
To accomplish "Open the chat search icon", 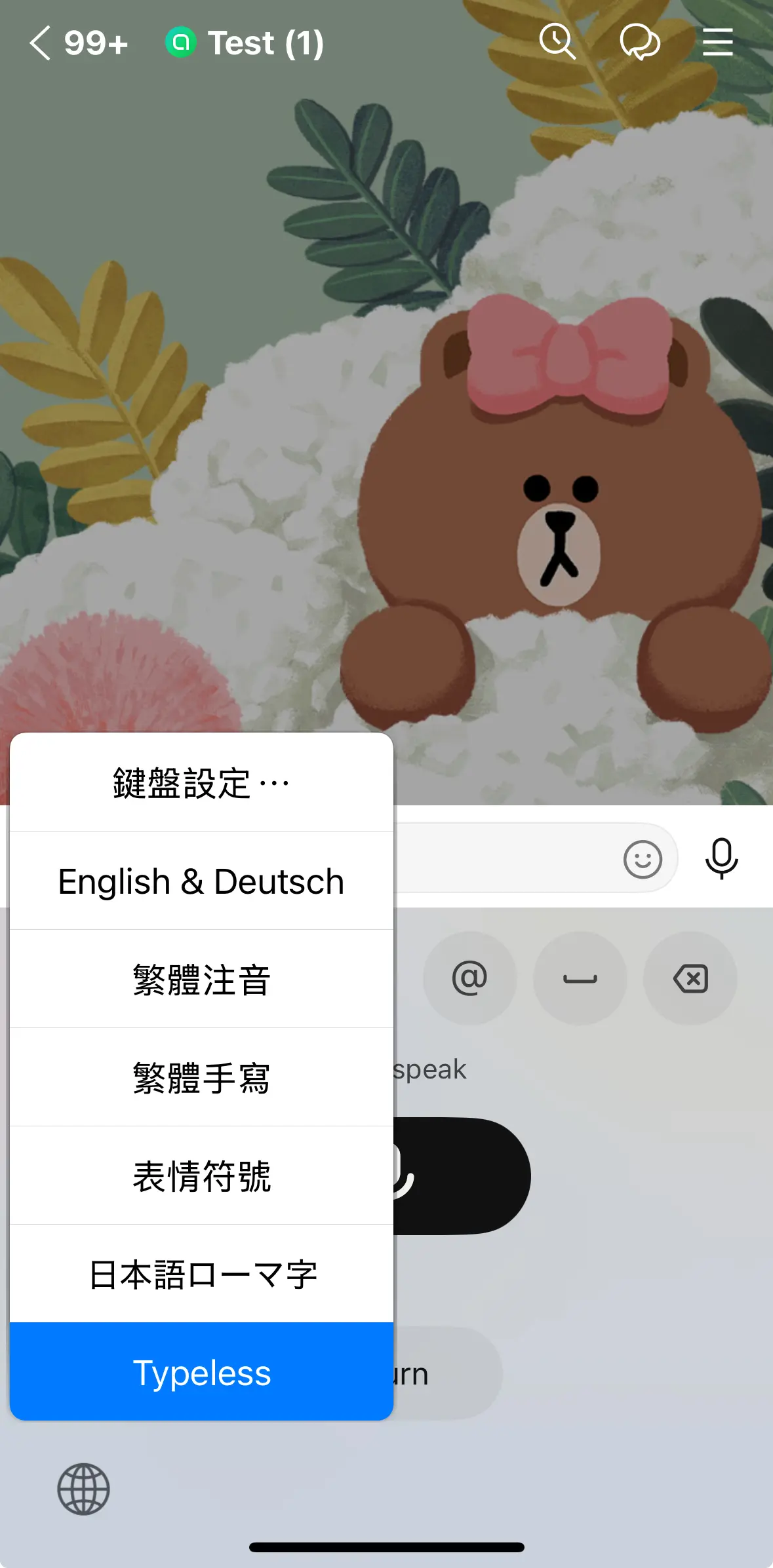I will pyautogui.click(x=557, y=43).
